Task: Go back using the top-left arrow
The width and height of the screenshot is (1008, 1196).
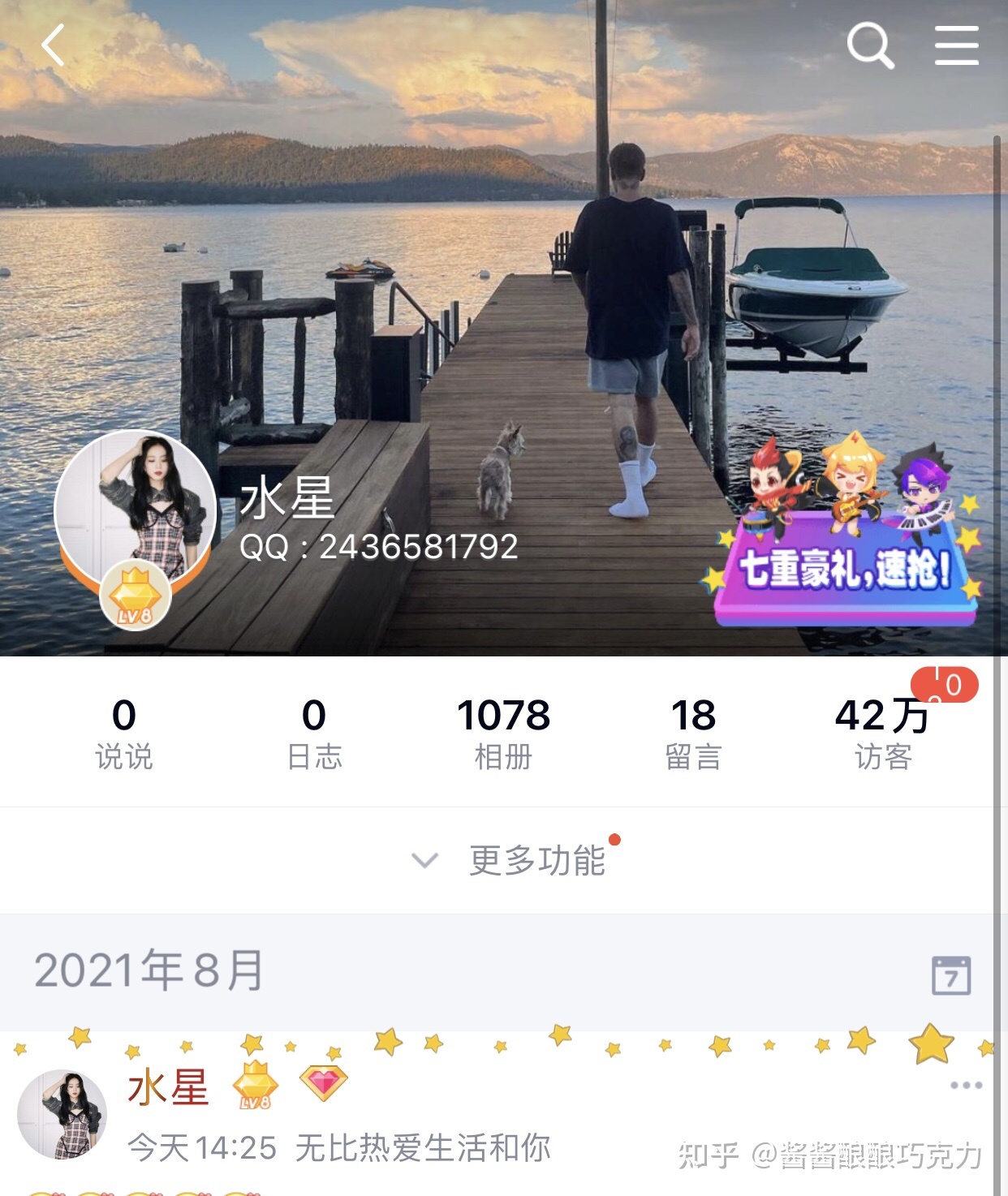Action: (54, 45)
